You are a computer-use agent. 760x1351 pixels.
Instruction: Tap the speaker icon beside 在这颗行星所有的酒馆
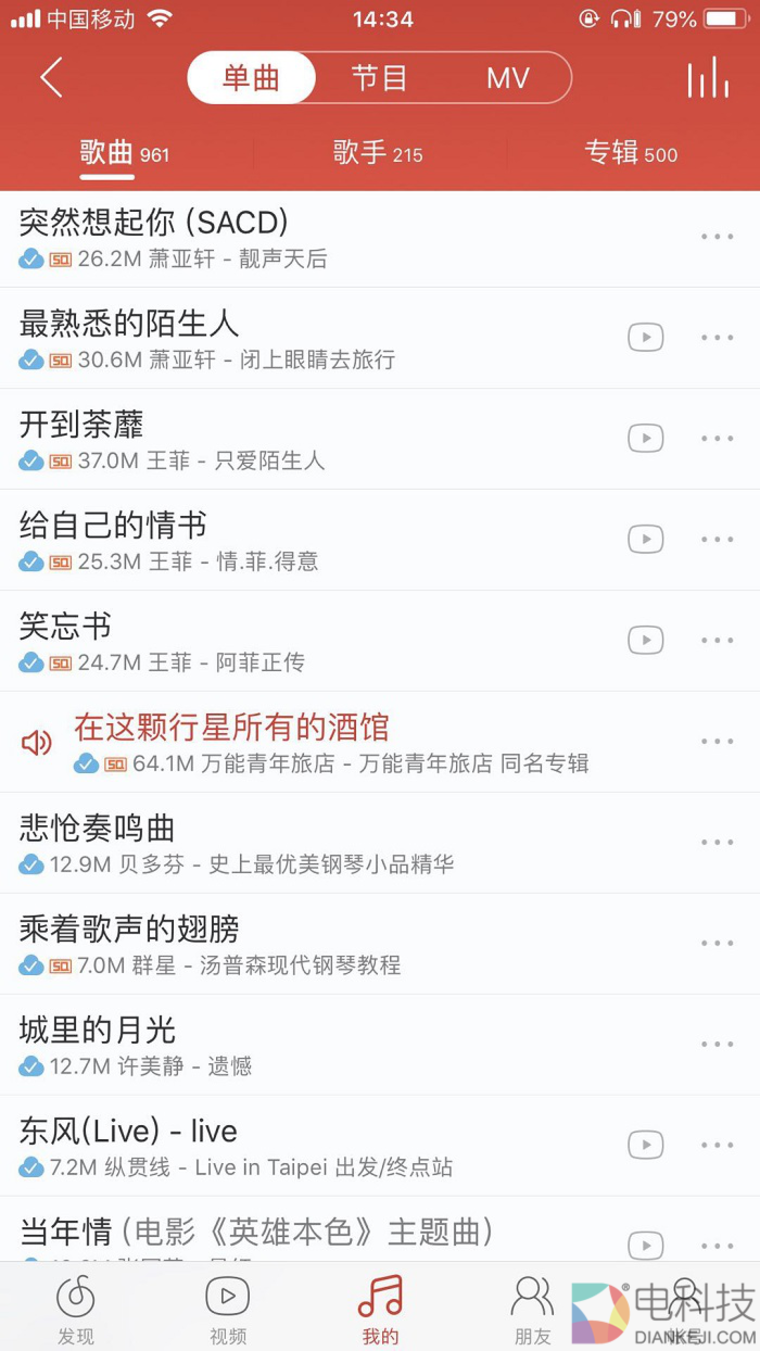[x=37, y=742]
